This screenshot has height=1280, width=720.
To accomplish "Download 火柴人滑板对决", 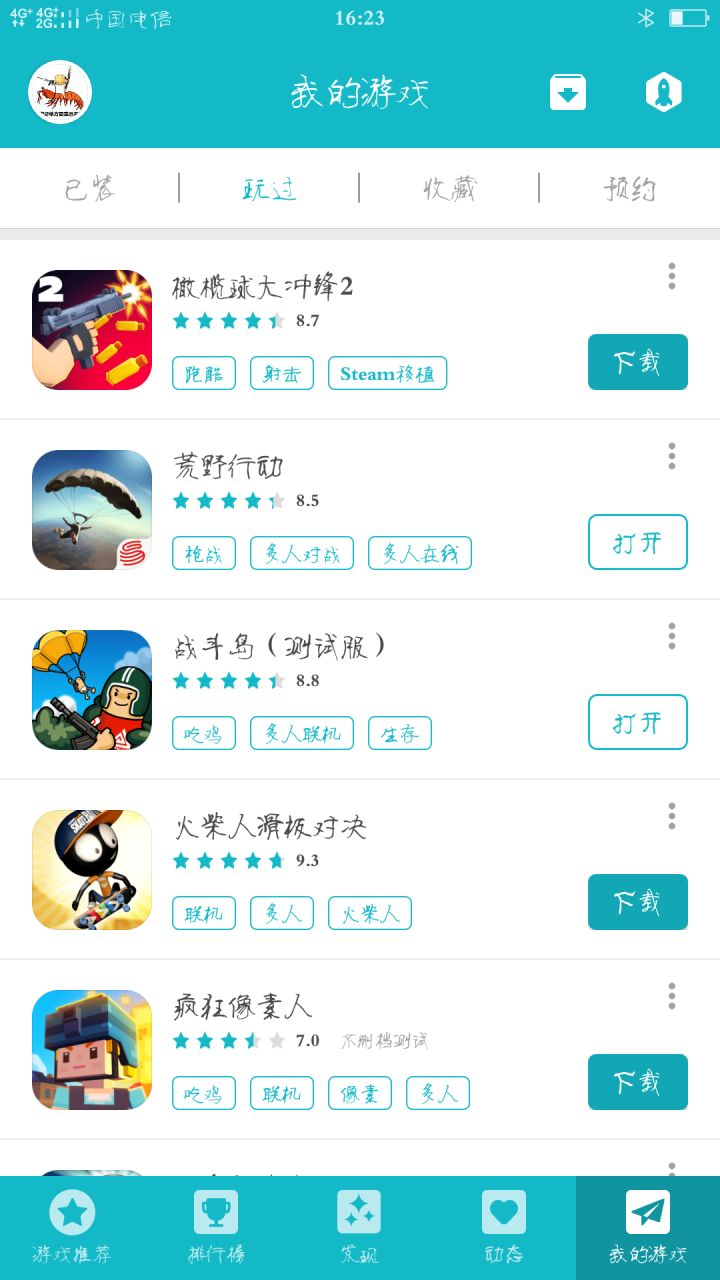I will coord(637,902).
